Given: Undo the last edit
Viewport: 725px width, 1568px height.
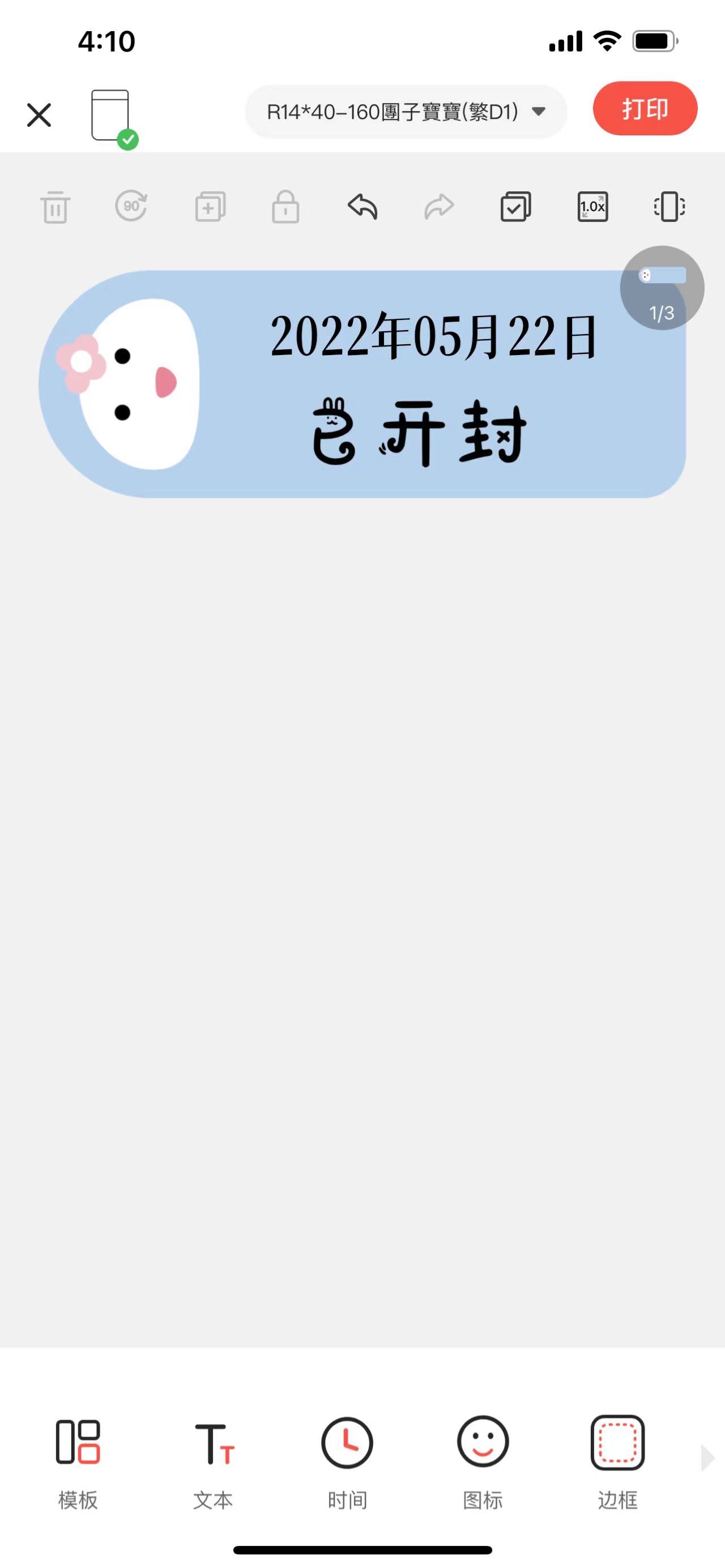Looking at the screenshot, I should [363, 206].
